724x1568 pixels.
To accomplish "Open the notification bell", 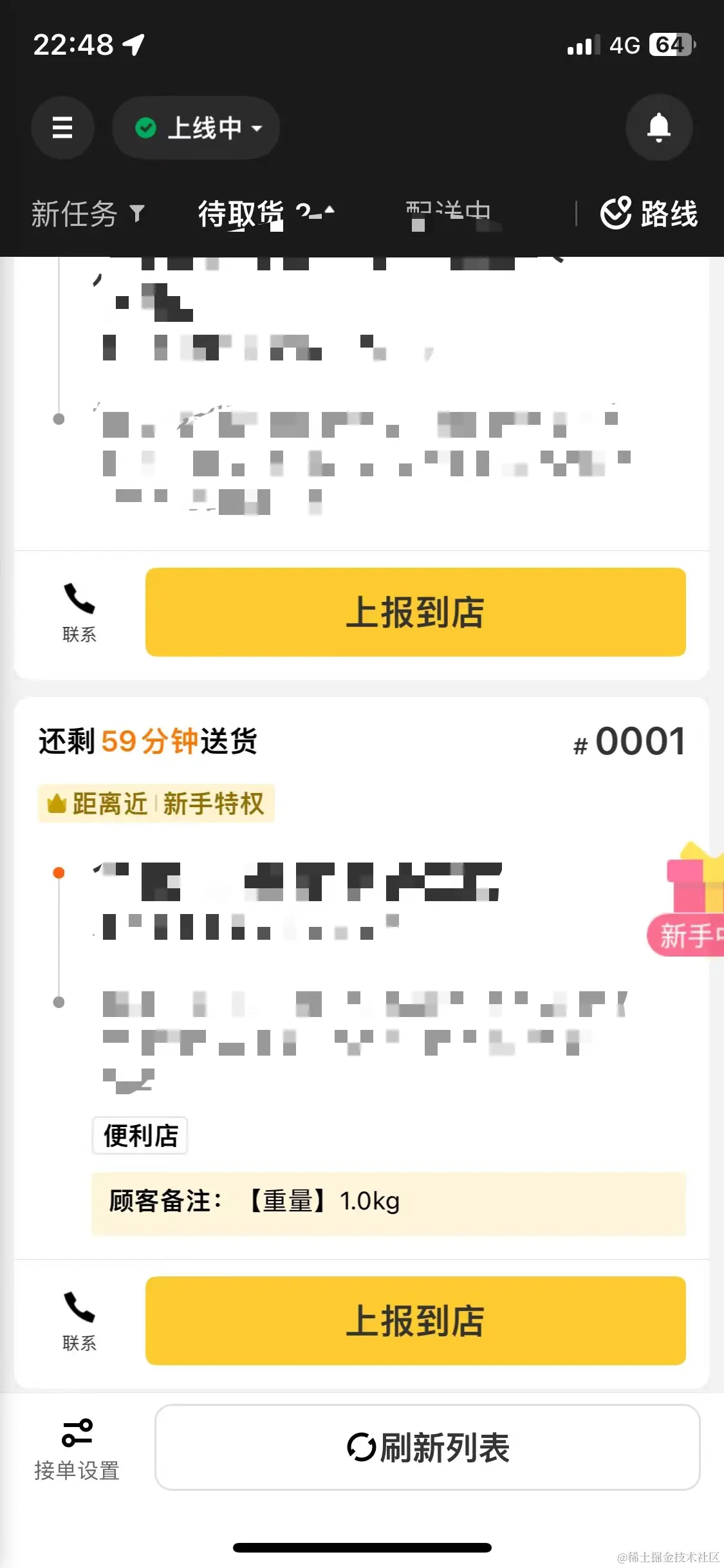I will pyautogui.click(x=658, y=127).
